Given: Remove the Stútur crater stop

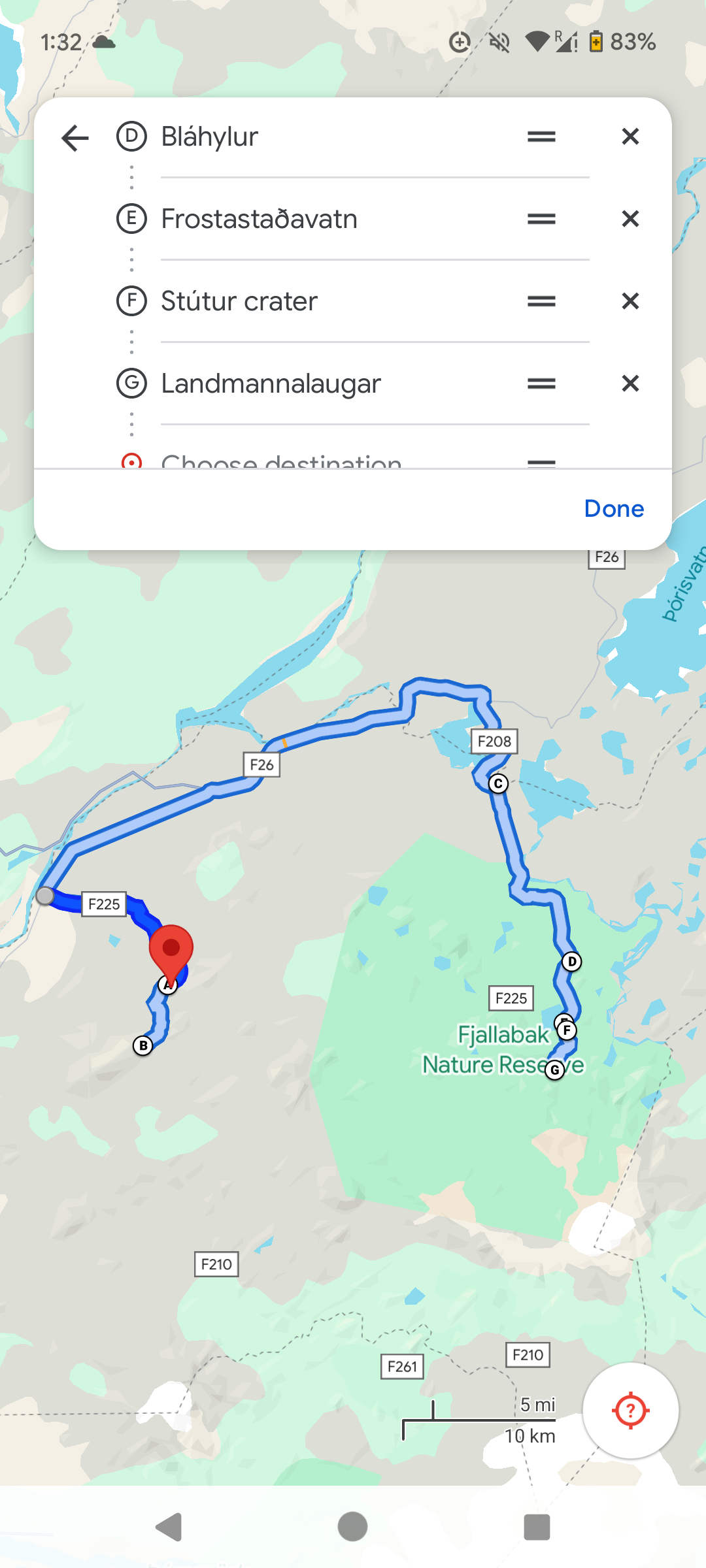Looking at the screenshot, I should click(x=630, y=301).
